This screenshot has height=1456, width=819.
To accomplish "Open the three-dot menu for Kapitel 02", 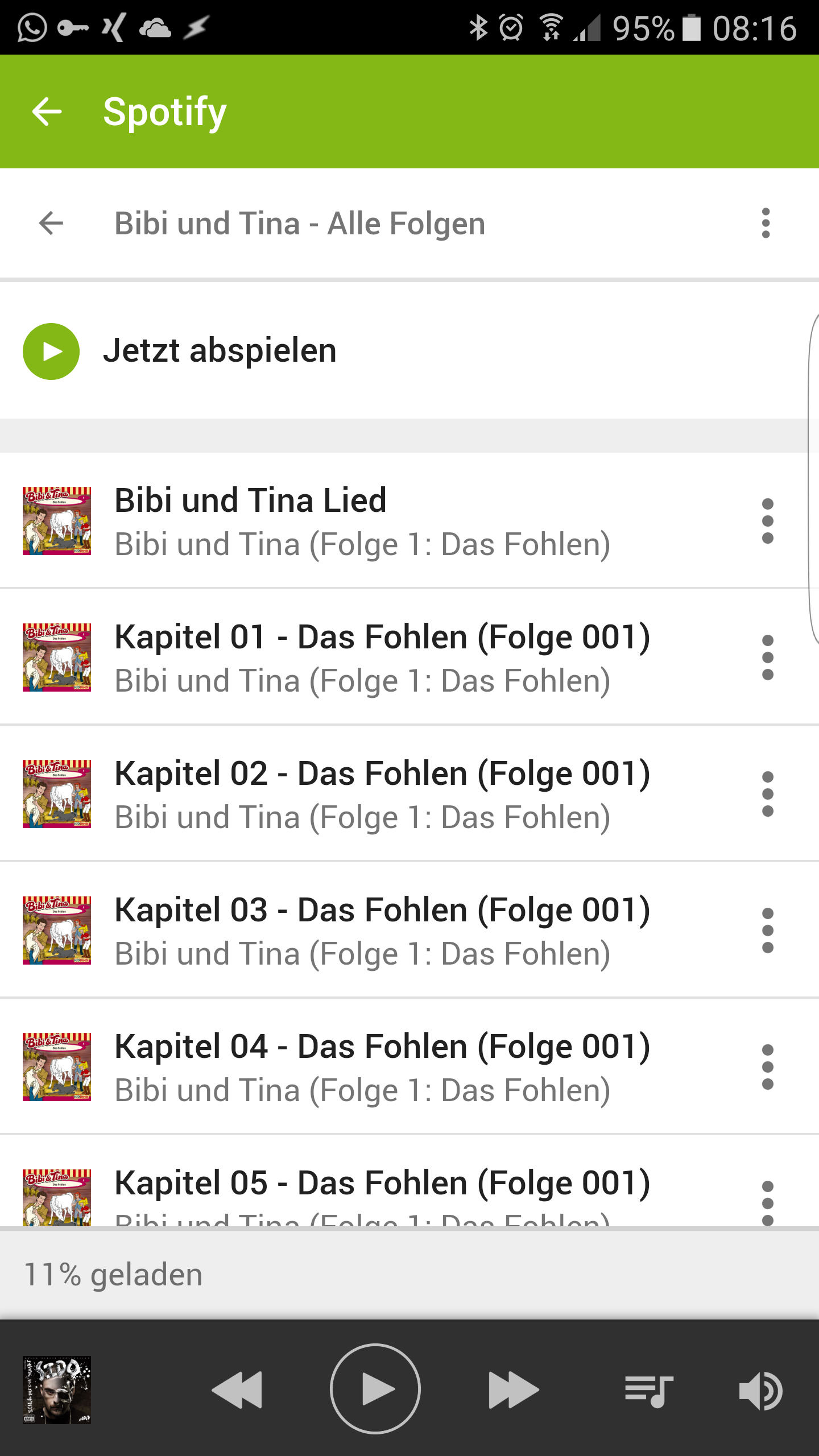I will tap(767, 794).
